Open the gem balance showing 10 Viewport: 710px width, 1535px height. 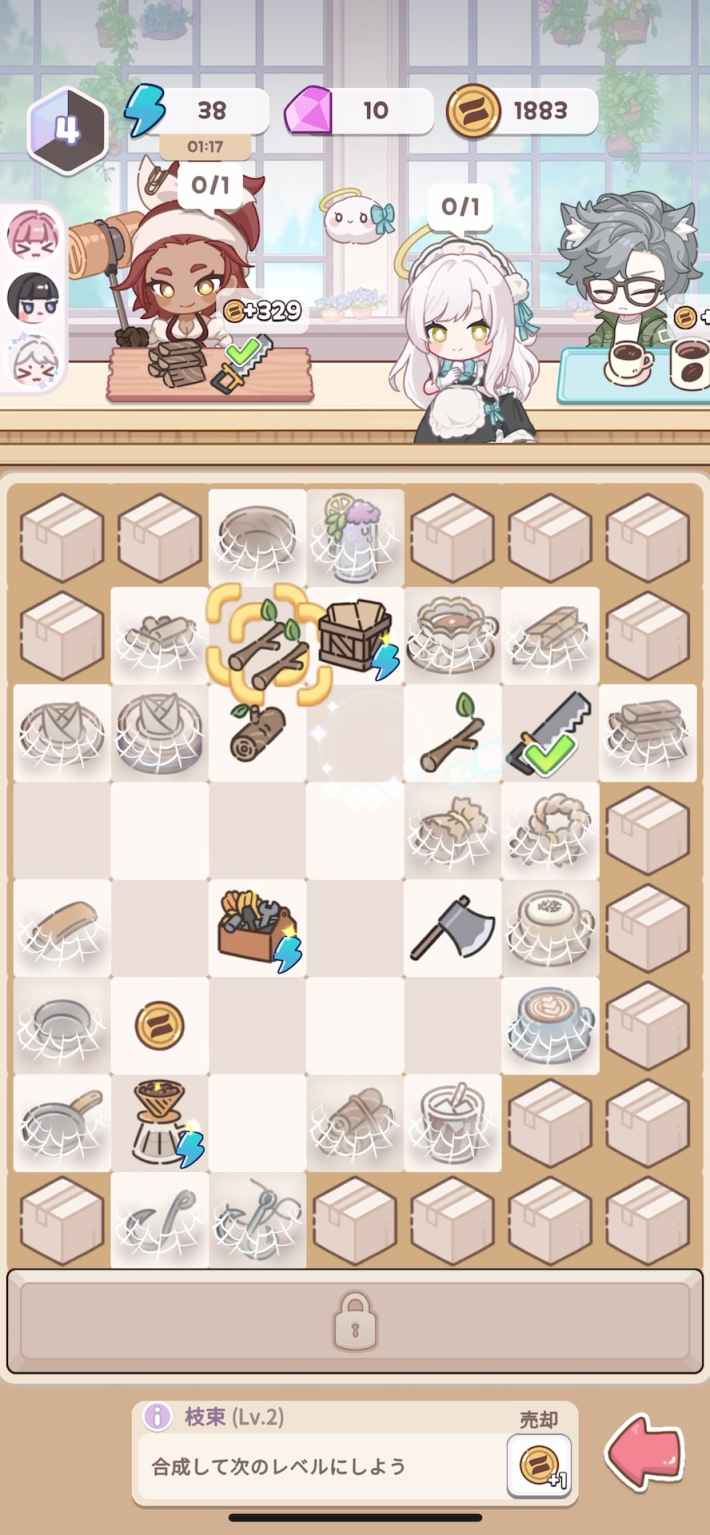pos(360,111)
